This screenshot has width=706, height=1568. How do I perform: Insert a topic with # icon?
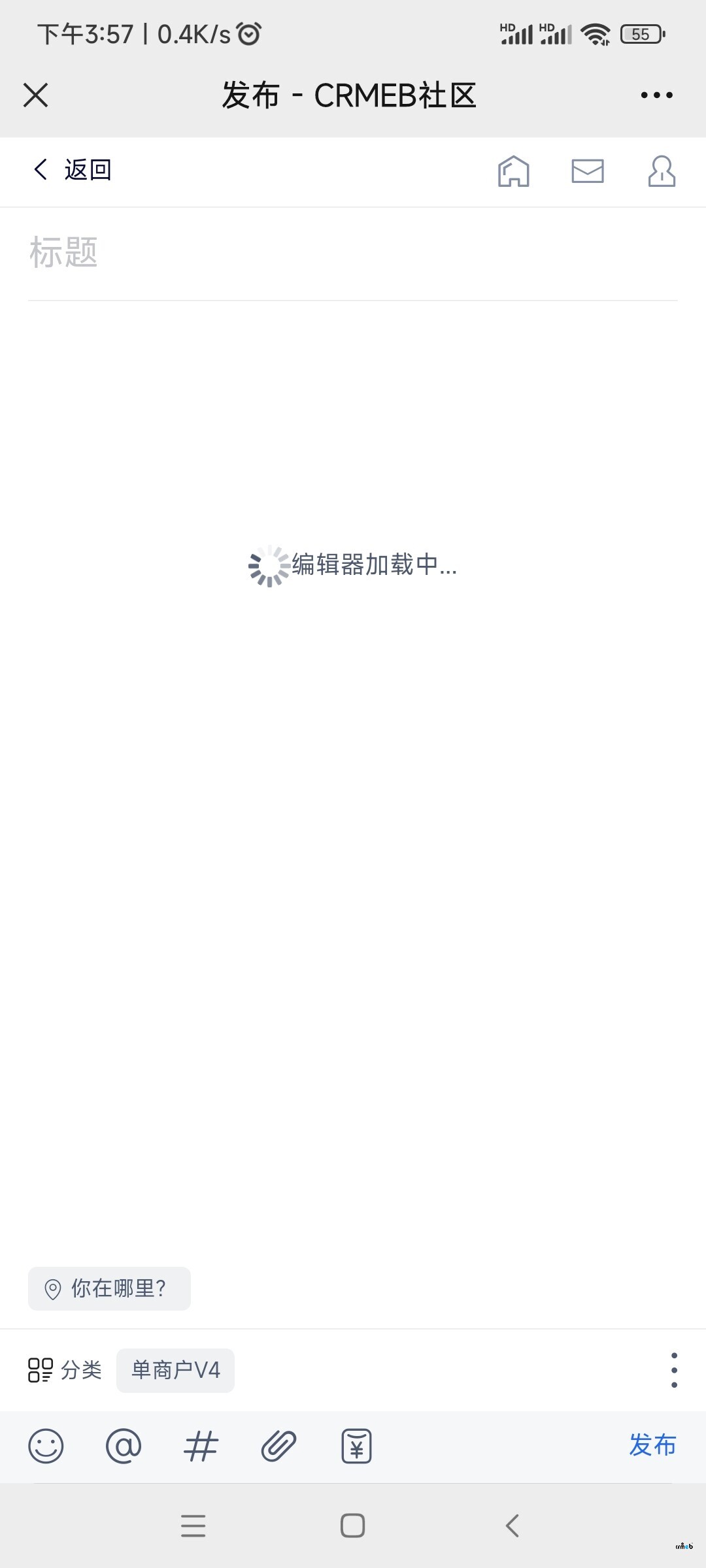[x=201, y=1446]
